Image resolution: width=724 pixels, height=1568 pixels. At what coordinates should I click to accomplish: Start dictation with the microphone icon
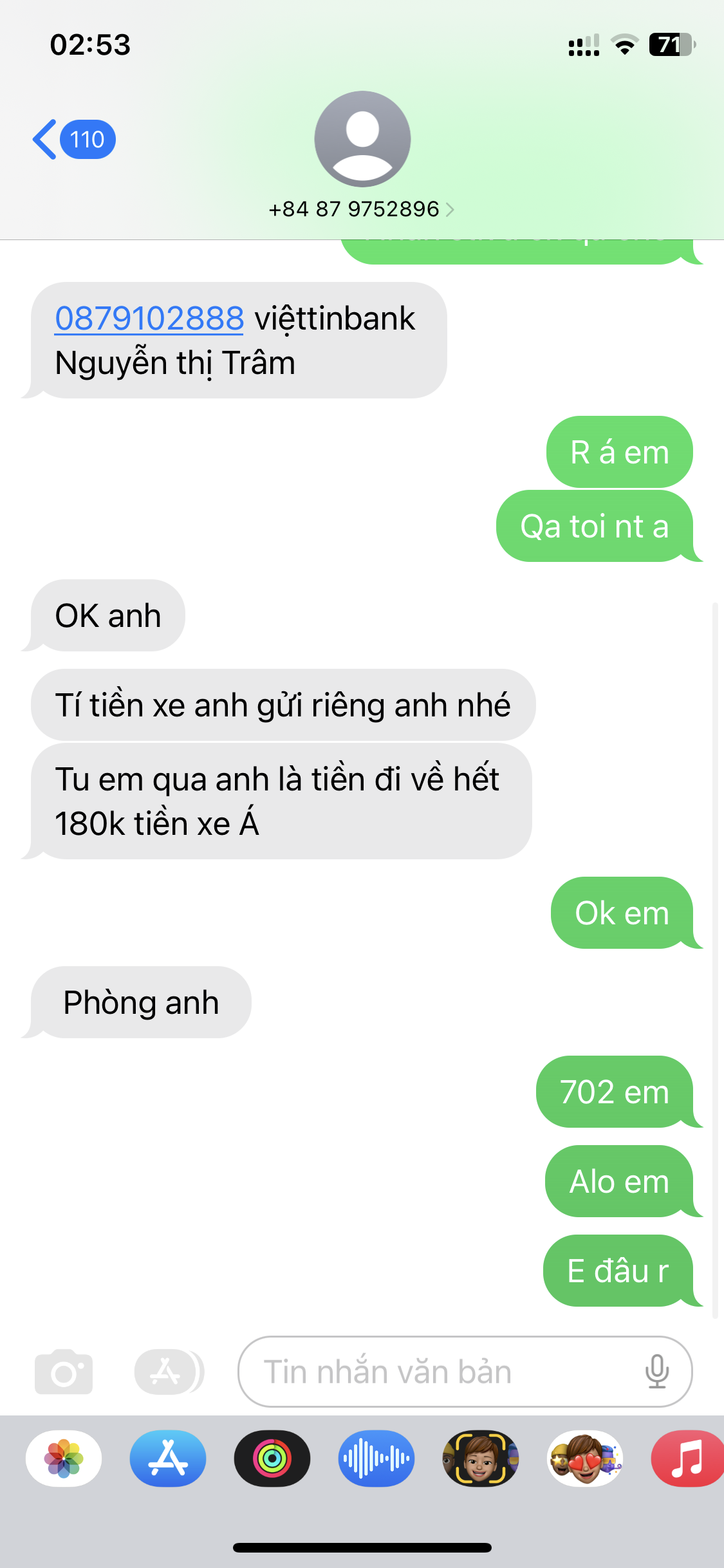tap(656, 1372)
